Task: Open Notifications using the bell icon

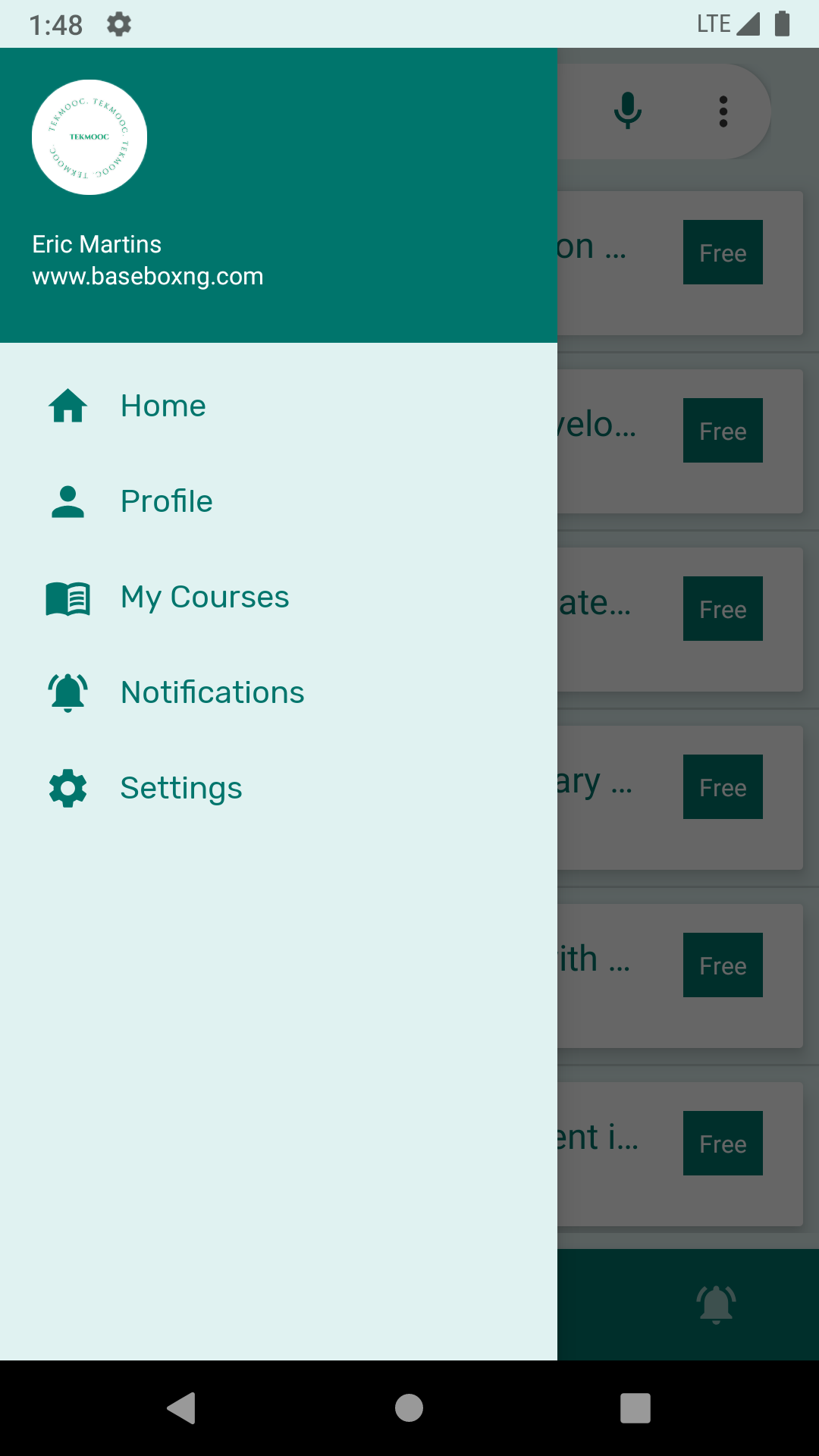Action: [x=67, y=692]
